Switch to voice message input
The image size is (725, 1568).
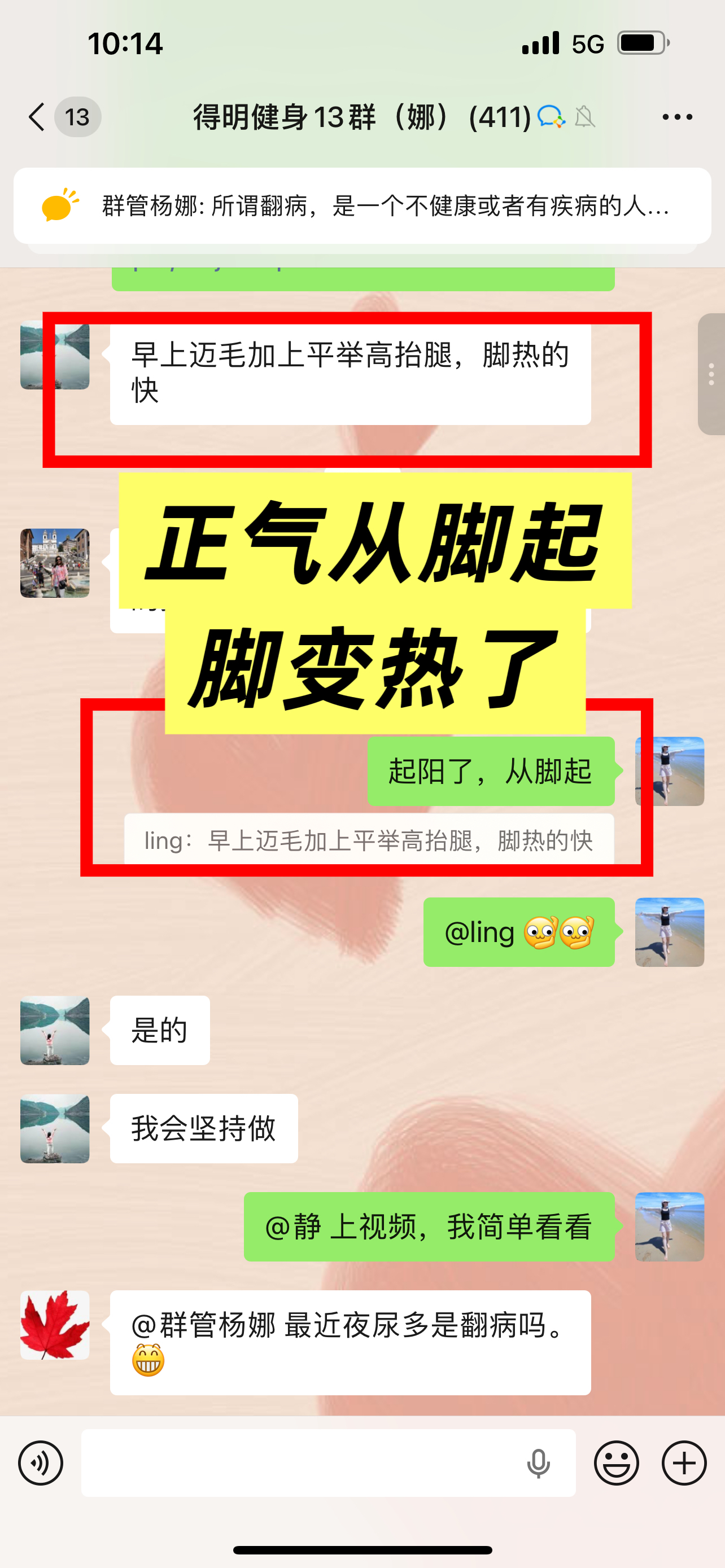40,1462
